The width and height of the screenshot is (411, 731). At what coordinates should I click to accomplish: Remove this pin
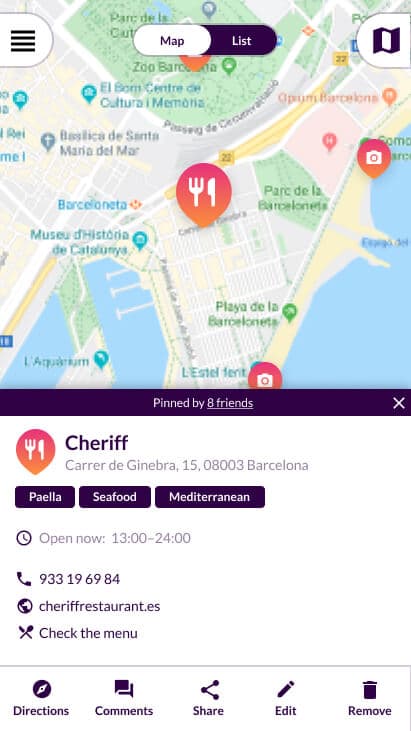pos(370,698)
